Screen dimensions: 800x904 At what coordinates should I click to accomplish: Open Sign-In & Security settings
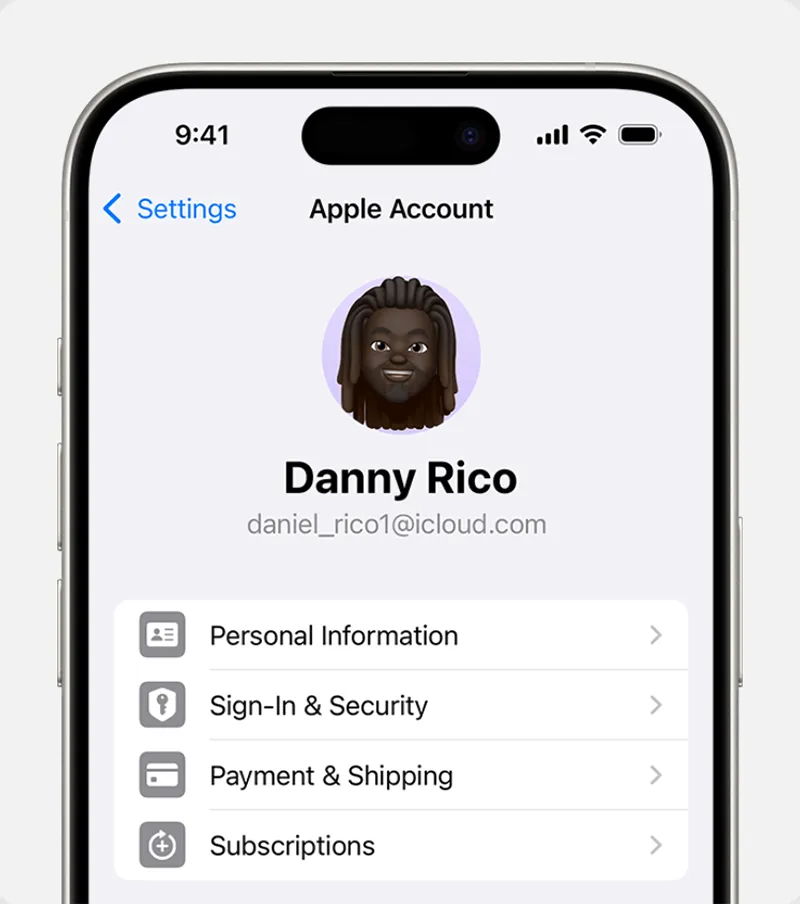coord(400,706)
